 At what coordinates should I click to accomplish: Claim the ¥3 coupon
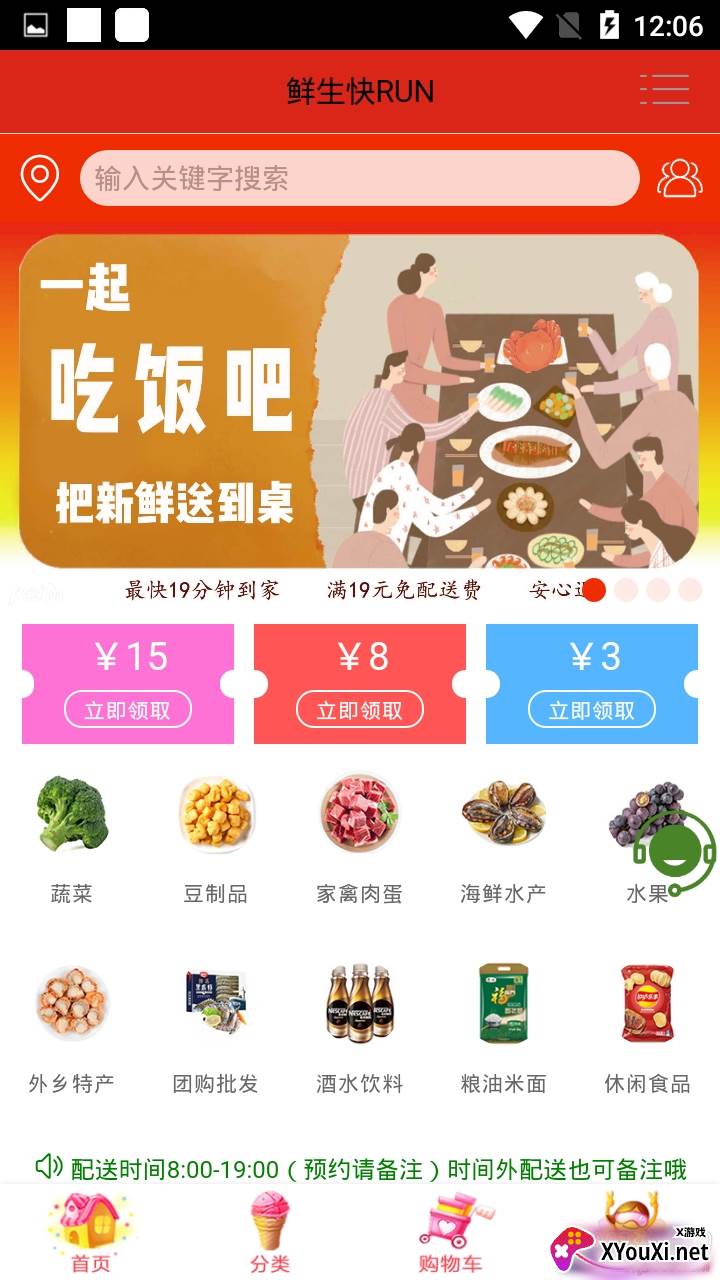click(x=592, y=710)
